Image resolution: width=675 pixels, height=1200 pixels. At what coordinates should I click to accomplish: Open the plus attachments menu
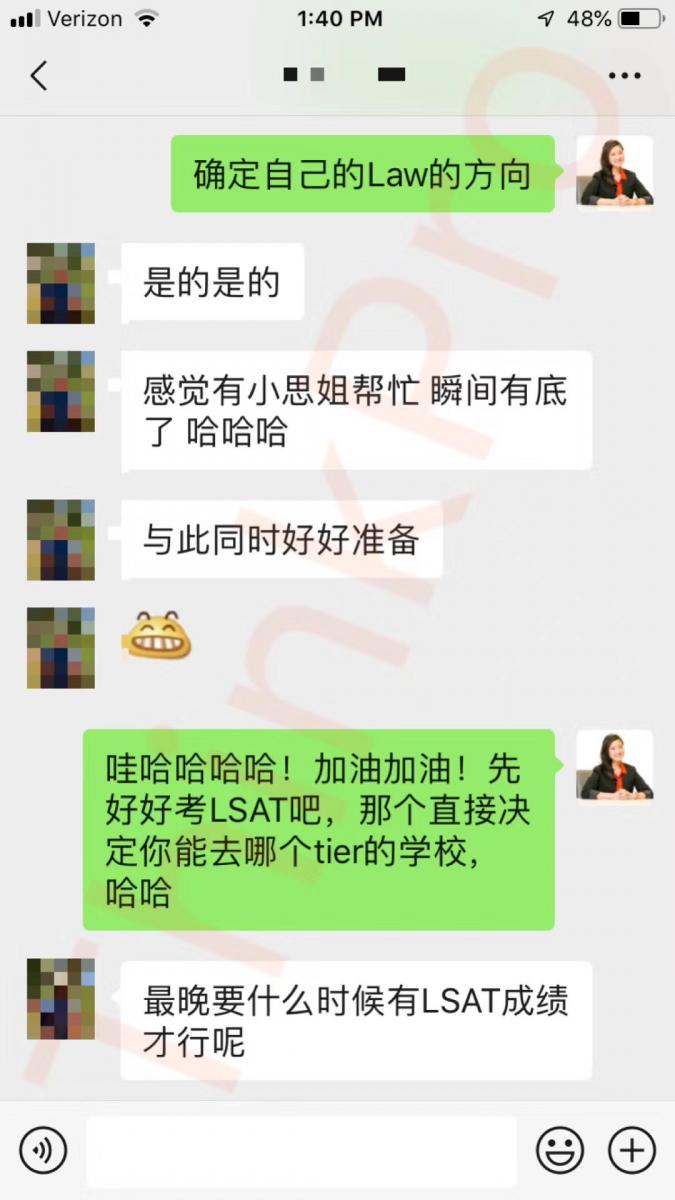coord(632,1151)
